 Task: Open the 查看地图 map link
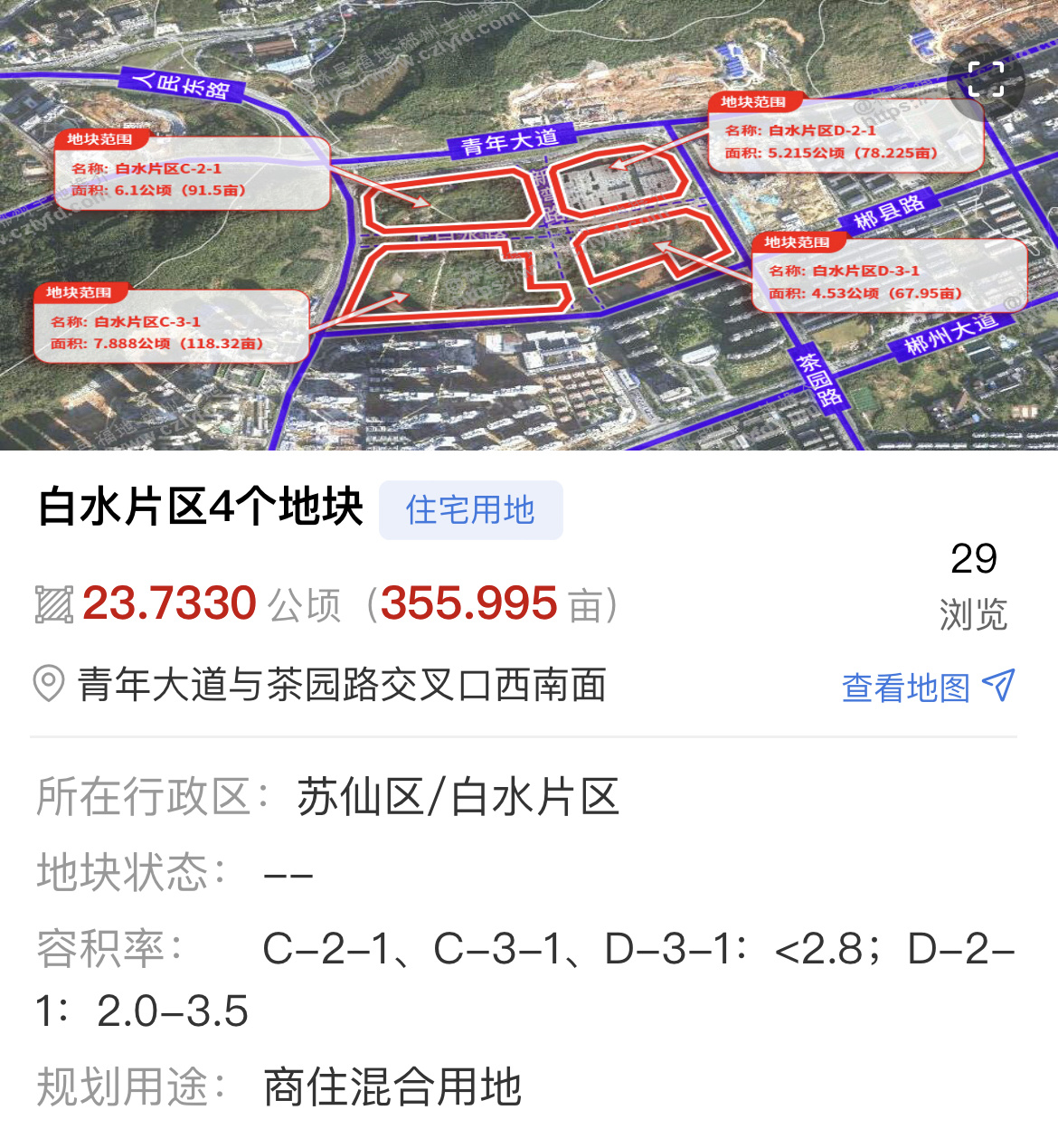coord(927,688)
